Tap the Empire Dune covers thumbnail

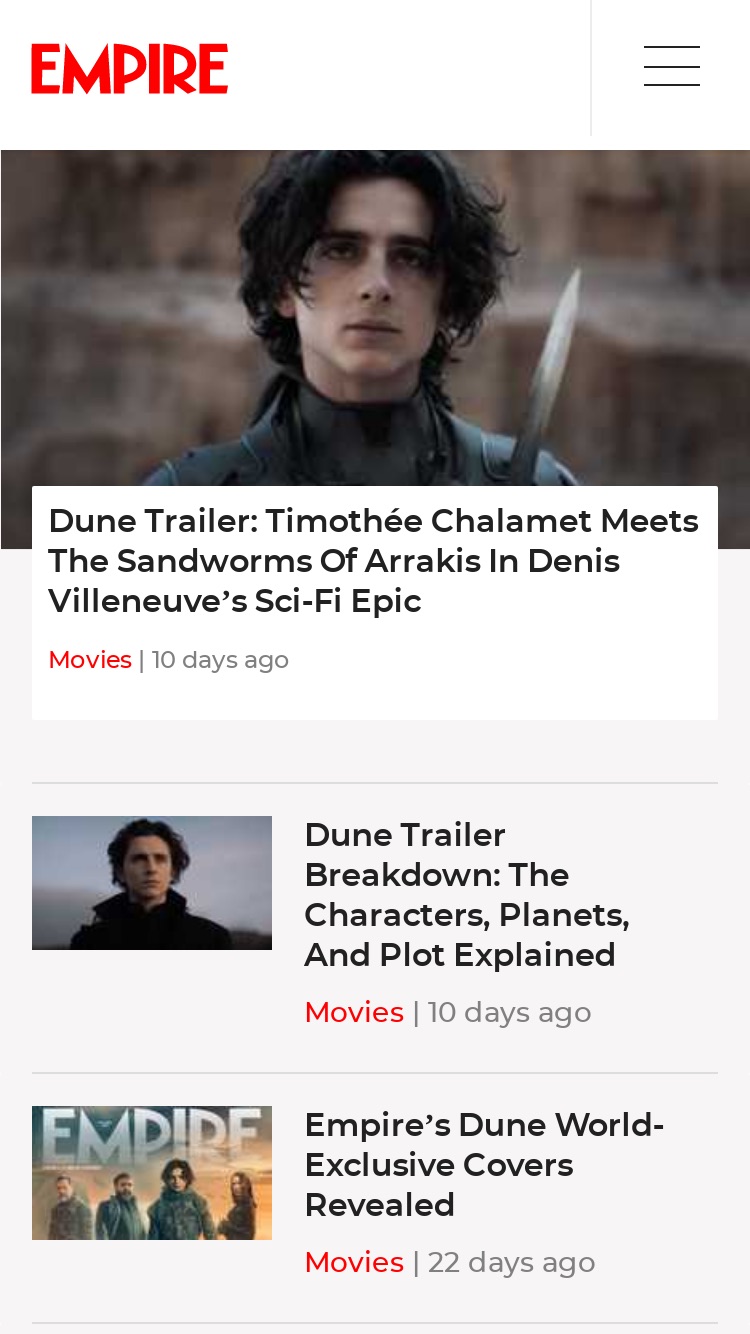pos(152,1173)
